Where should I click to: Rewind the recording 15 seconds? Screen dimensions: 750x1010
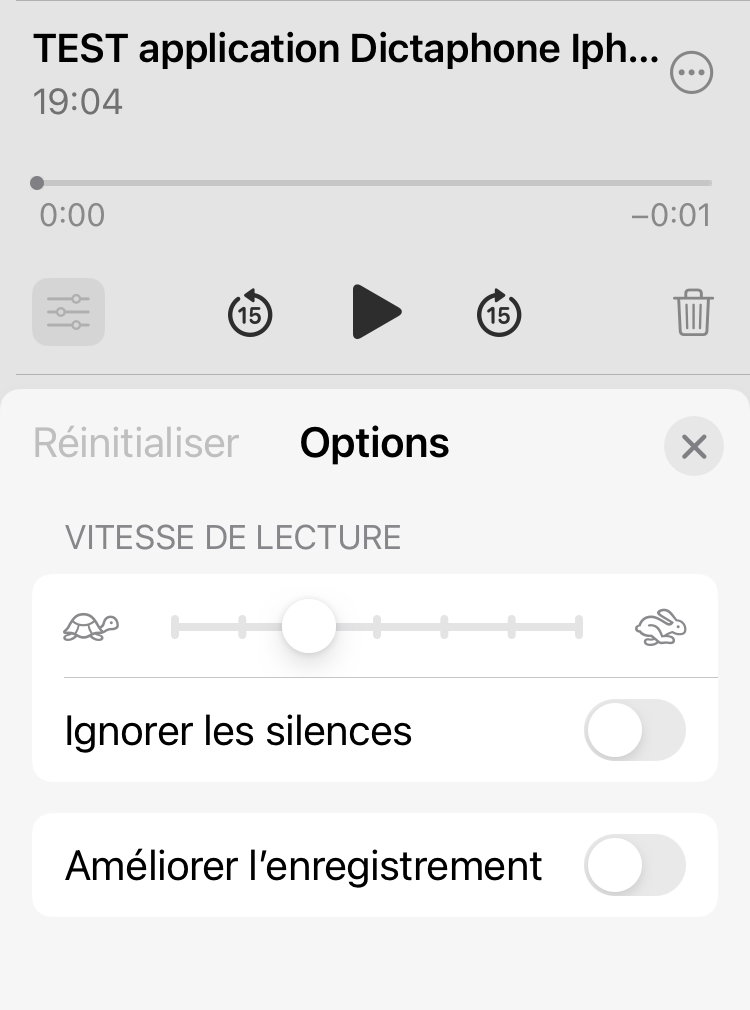pyautogui.click(x=250, y=313)
